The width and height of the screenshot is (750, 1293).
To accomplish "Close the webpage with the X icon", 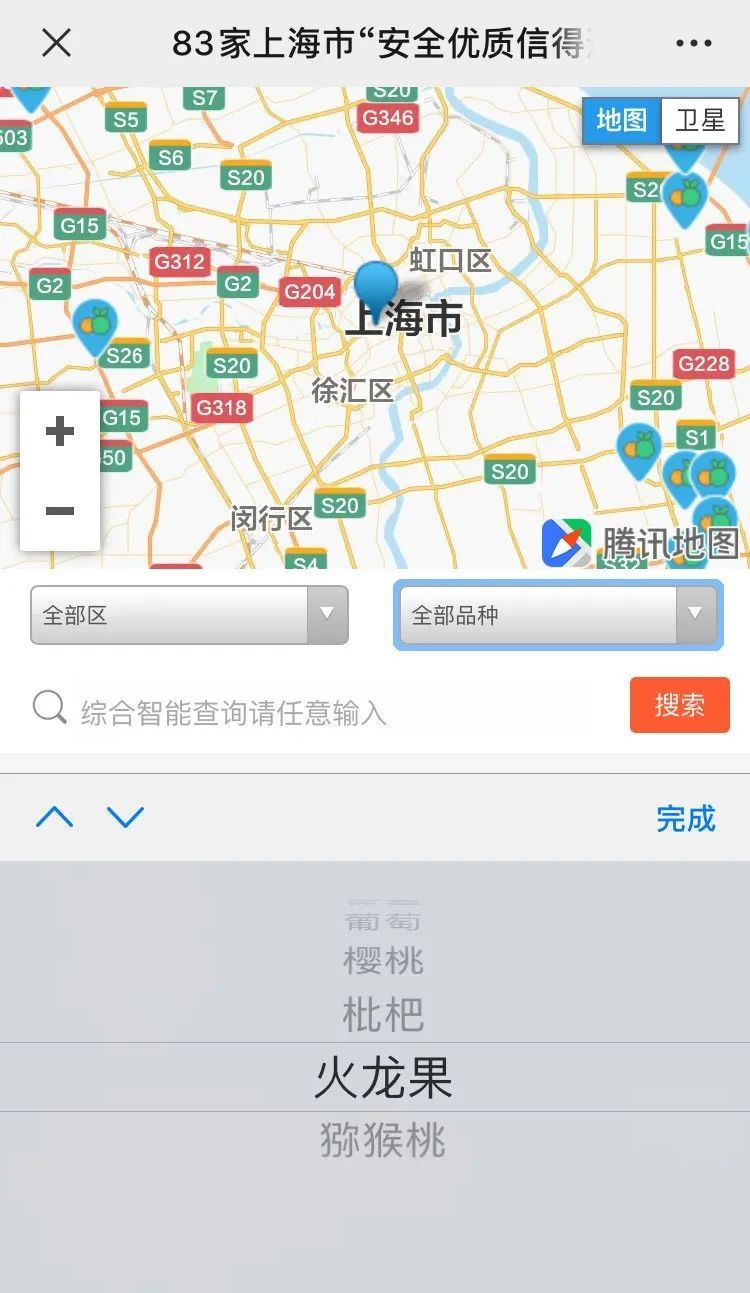I will [x=56, y=43].
